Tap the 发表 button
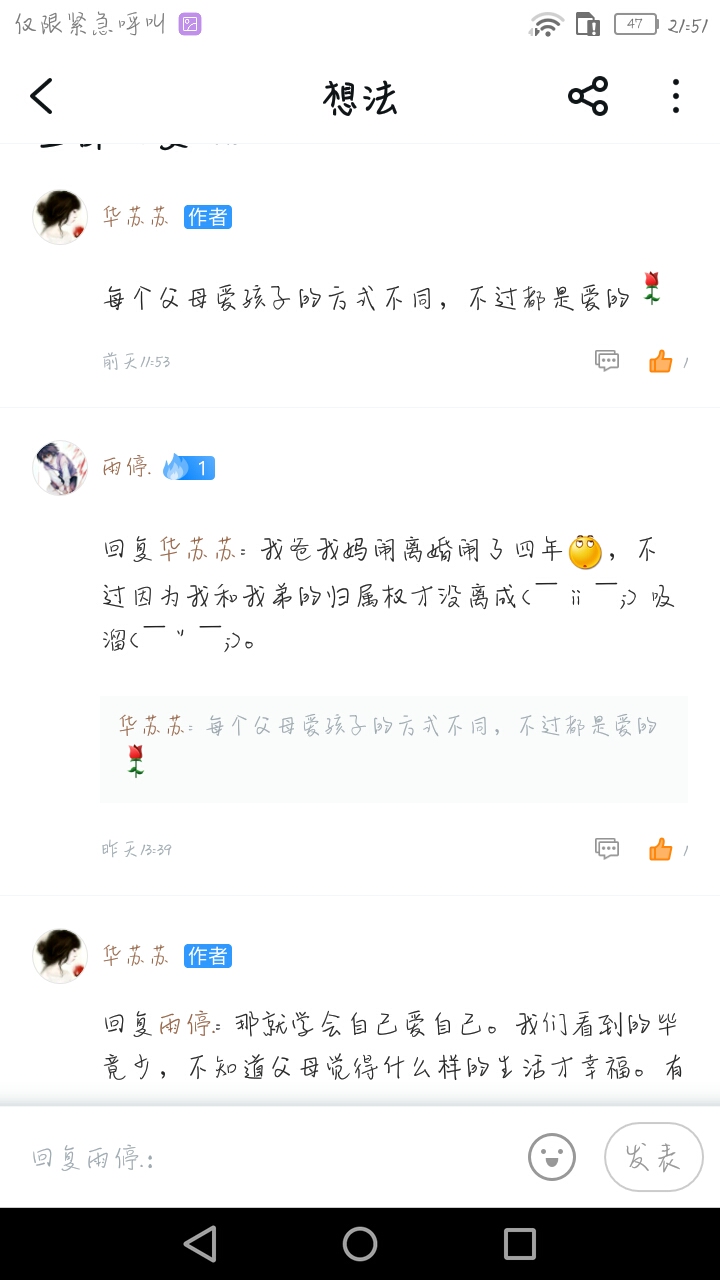 coord(653,1158)
